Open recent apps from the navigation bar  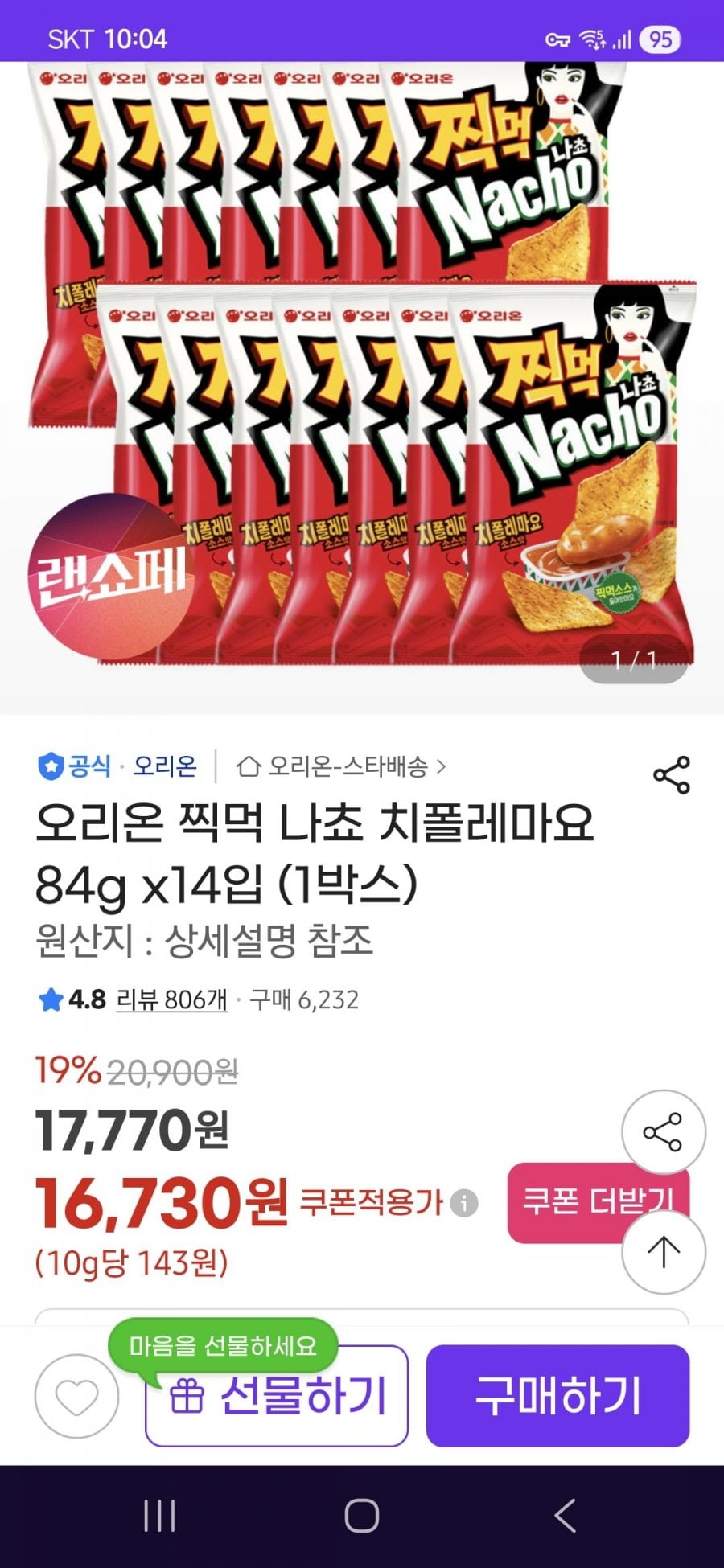click(x=159, y=1517)
